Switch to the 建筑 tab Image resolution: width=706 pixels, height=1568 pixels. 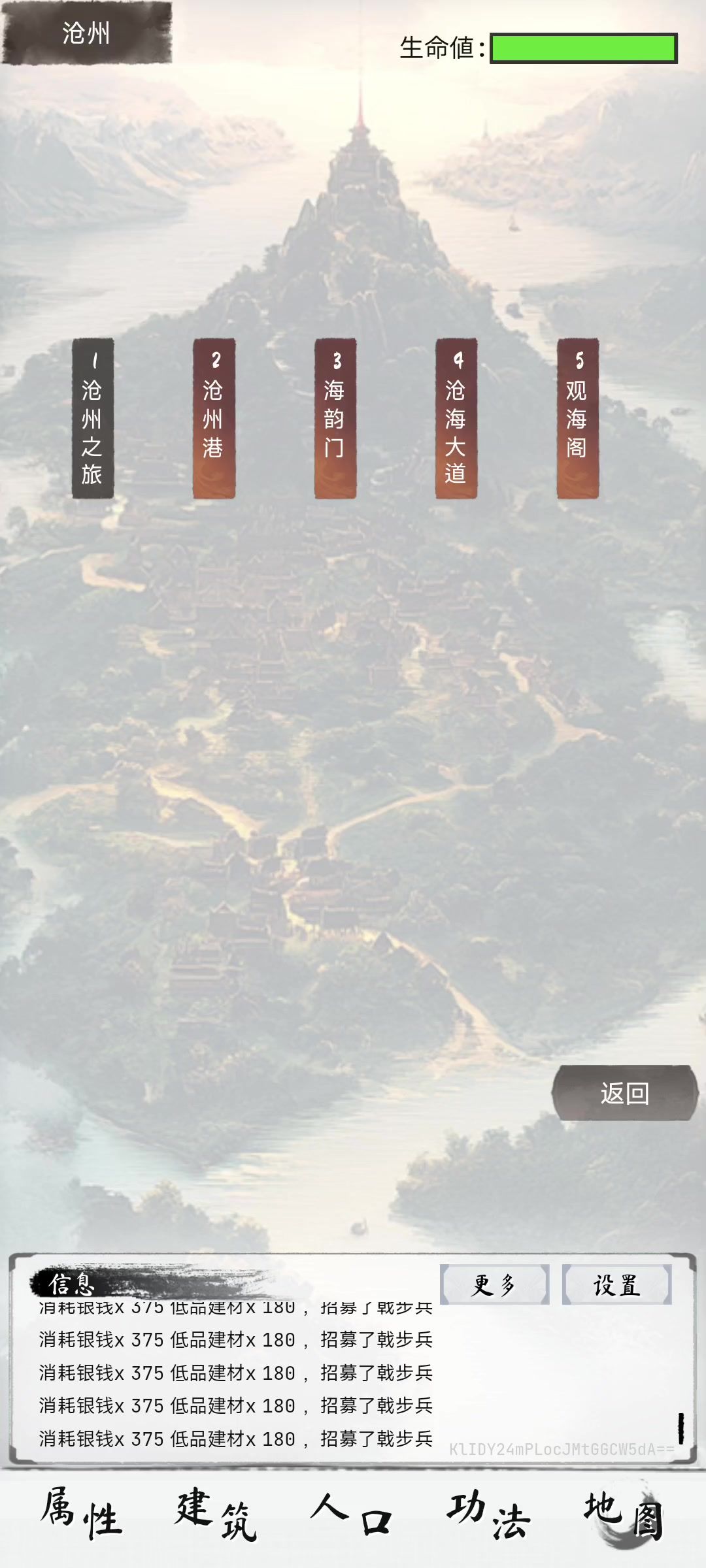click(x=216, y=1514)
